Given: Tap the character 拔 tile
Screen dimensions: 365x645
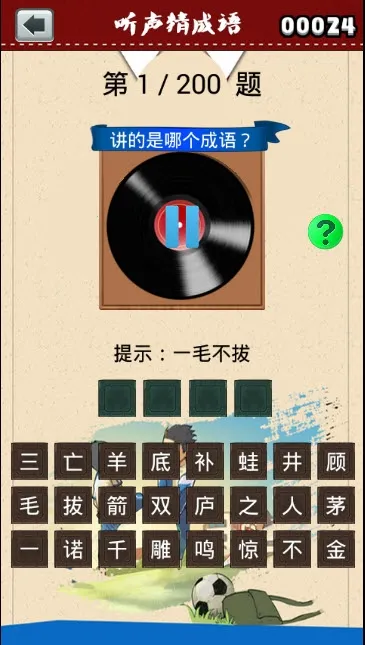Looking at the screenshot, I should [x=73, y=505].
